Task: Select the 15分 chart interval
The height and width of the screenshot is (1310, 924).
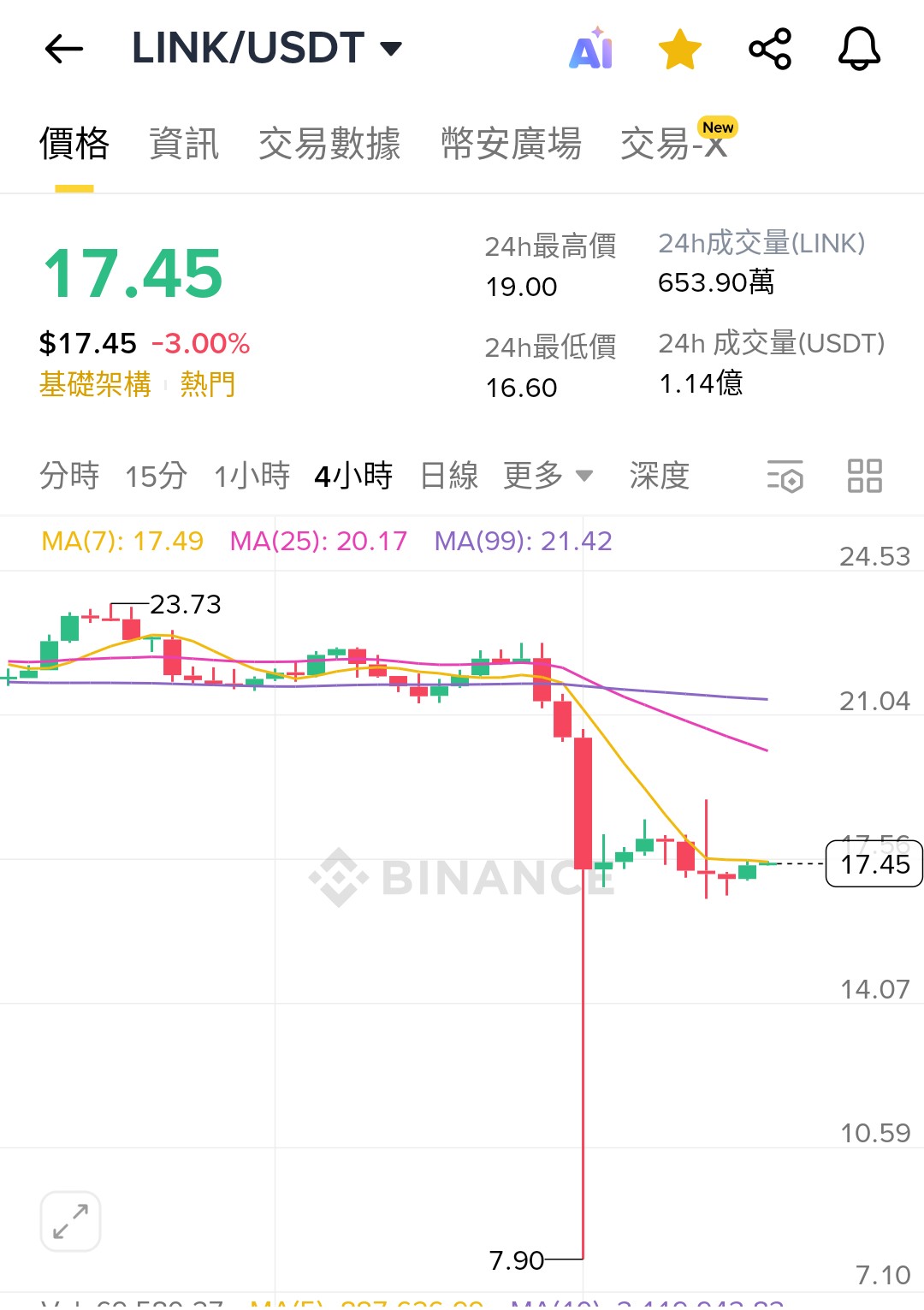Action: pos(156,475)
